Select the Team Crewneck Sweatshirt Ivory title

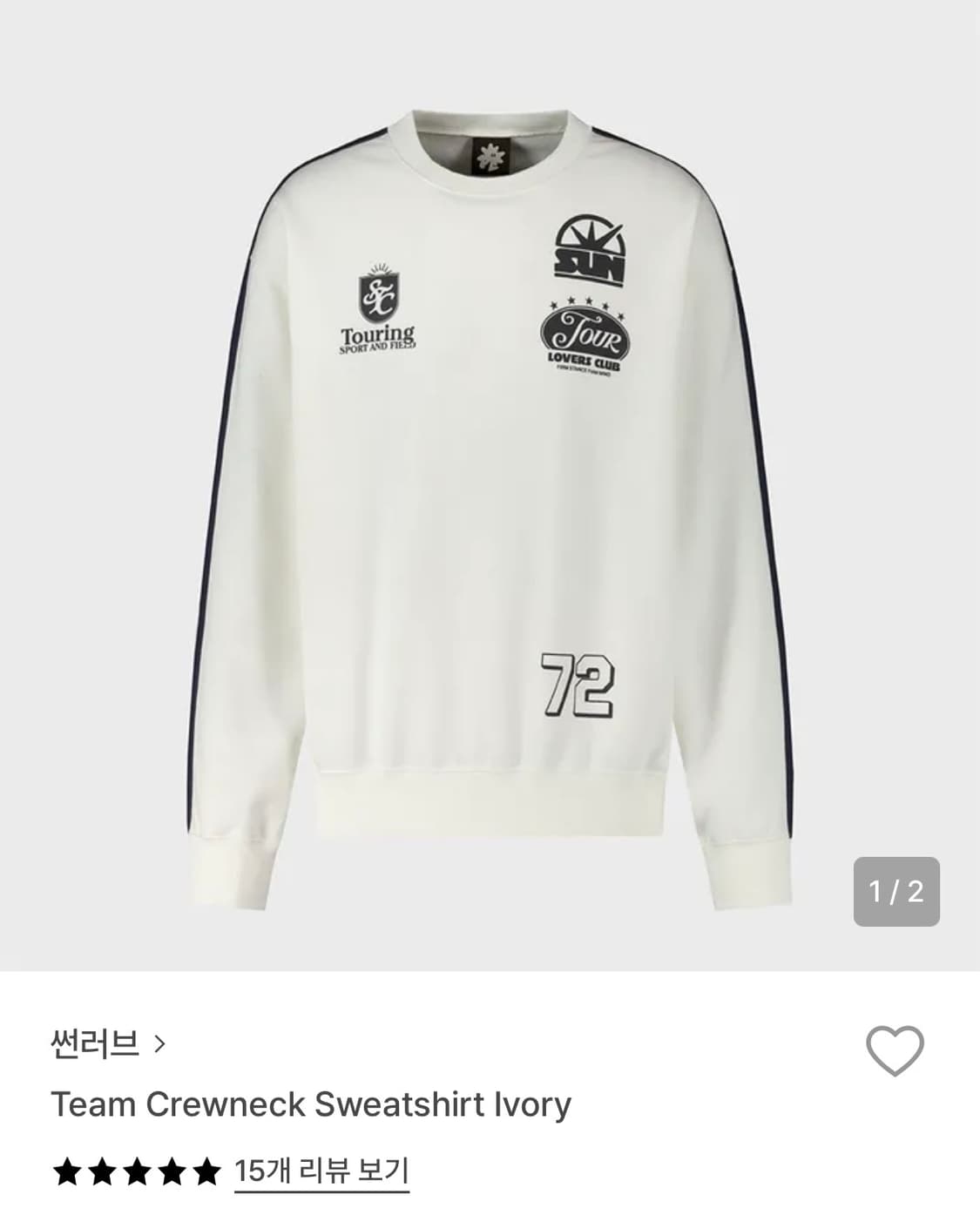click(x=309, y=1103)
